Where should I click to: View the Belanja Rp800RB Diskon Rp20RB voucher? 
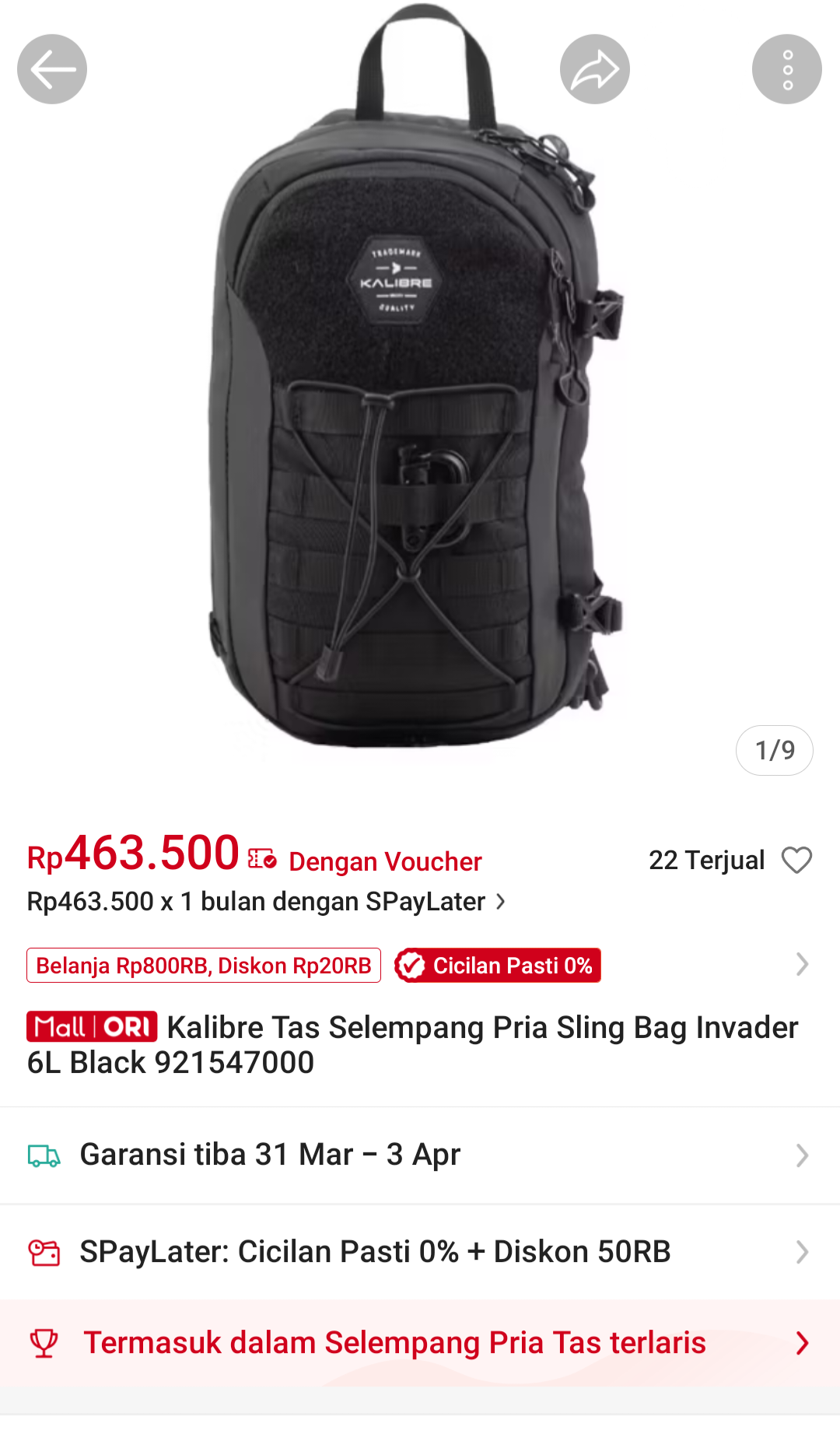[204, 966]
